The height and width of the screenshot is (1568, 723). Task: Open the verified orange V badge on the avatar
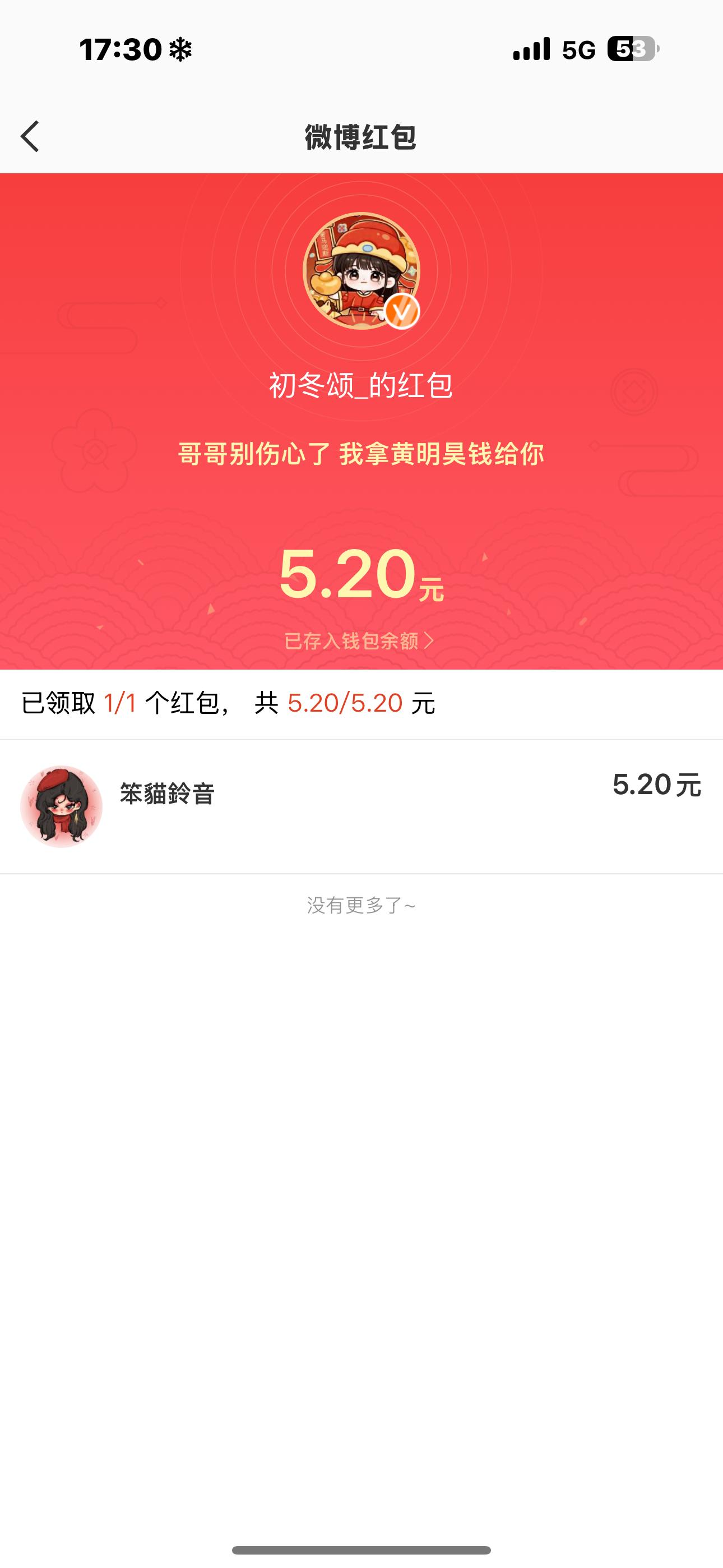click(404, 313)
